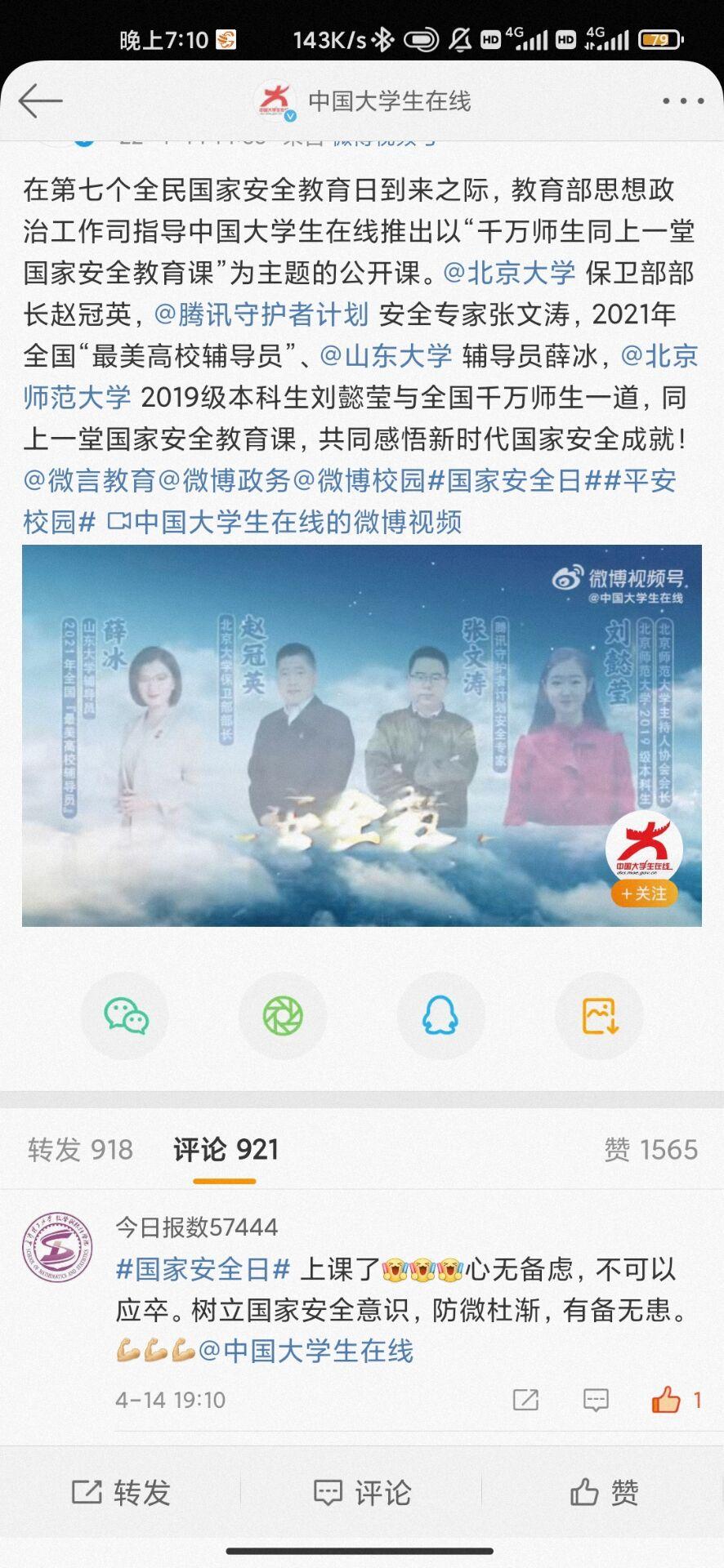Share the post to WeChat Moments
Viewport: 724px width, 1568px height.
pos(283,1016)
